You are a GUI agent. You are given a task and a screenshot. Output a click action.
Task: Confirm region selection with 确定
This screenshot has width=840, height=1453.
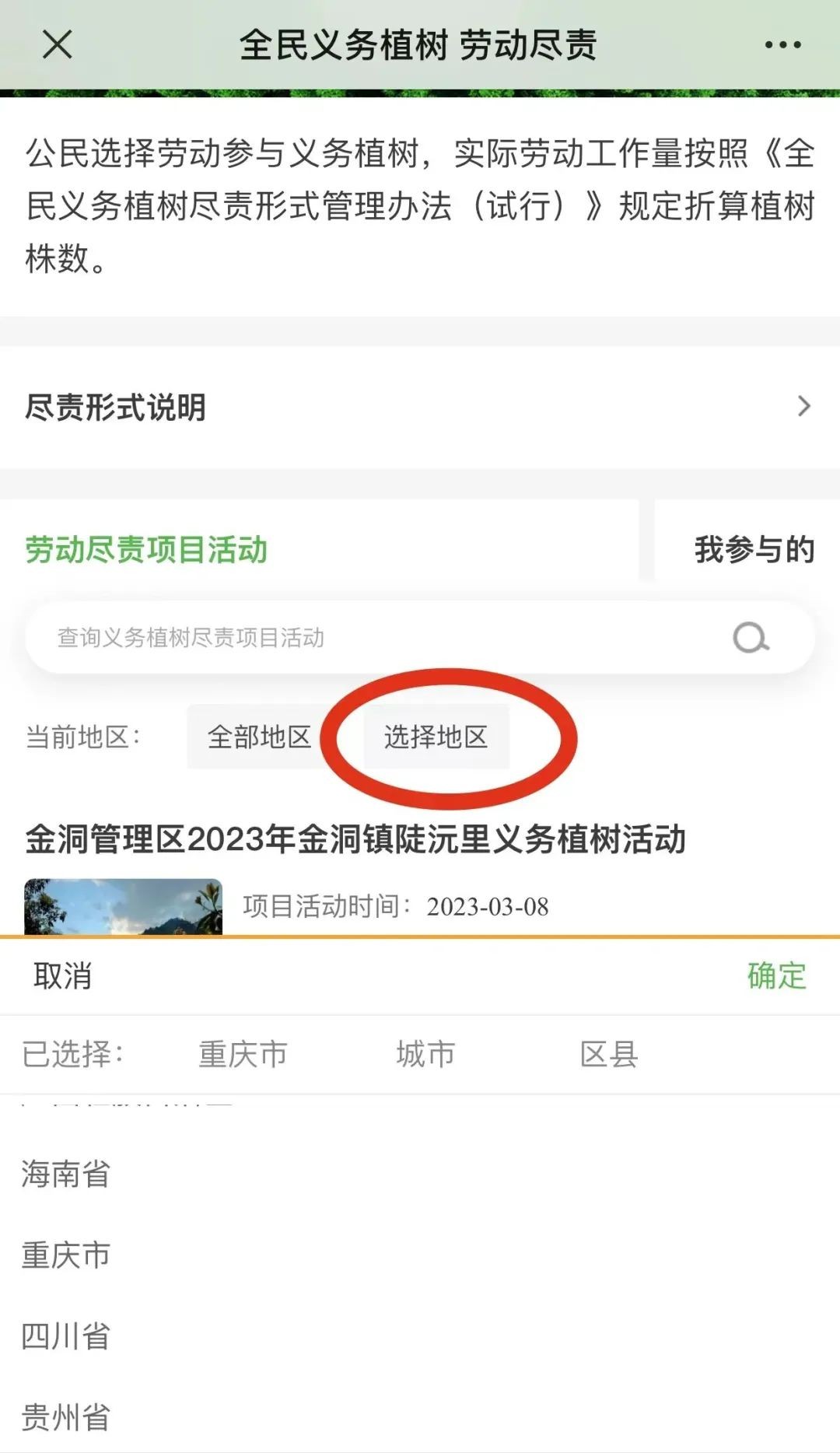(776, 976)
